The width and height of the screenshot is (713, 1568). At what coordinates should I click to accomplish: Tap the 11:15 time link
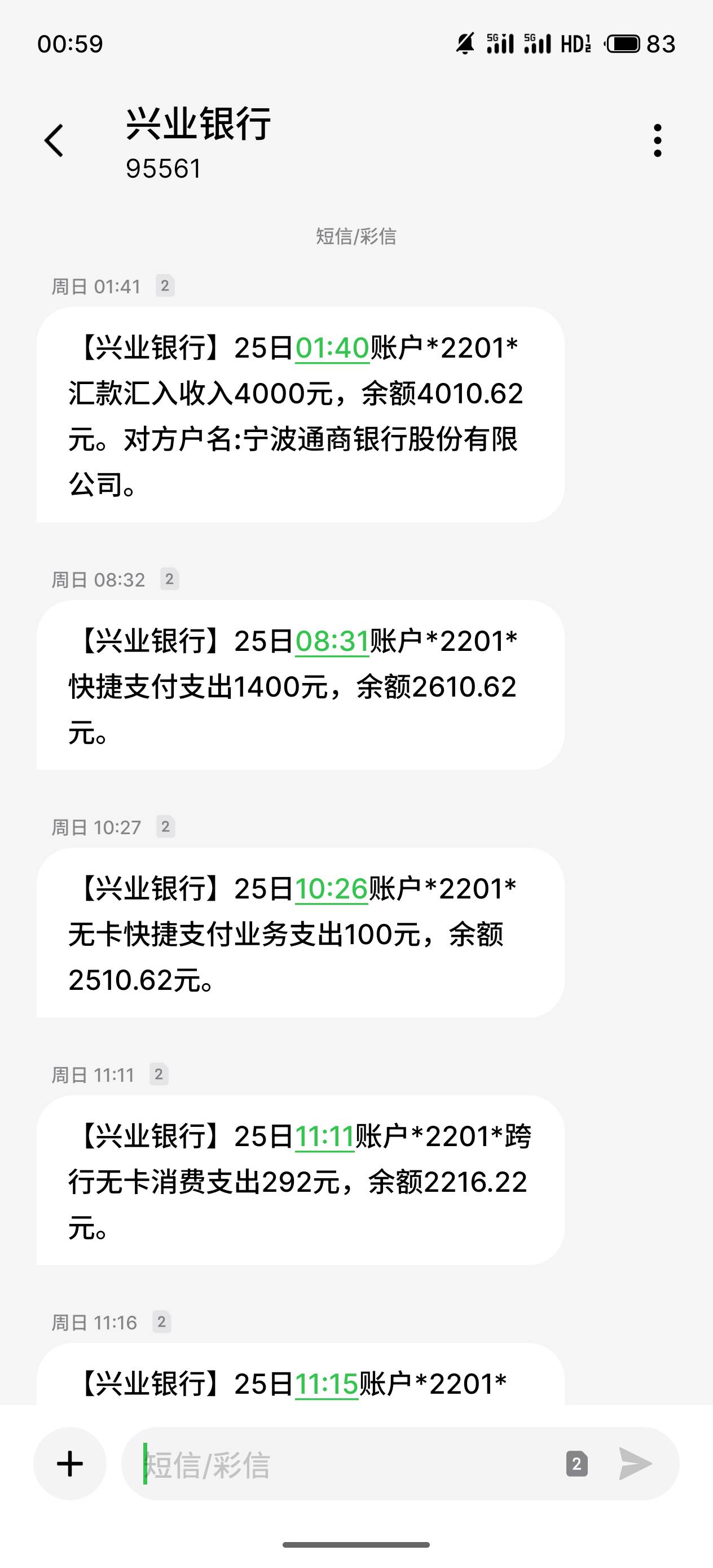tap(327, 1385)
